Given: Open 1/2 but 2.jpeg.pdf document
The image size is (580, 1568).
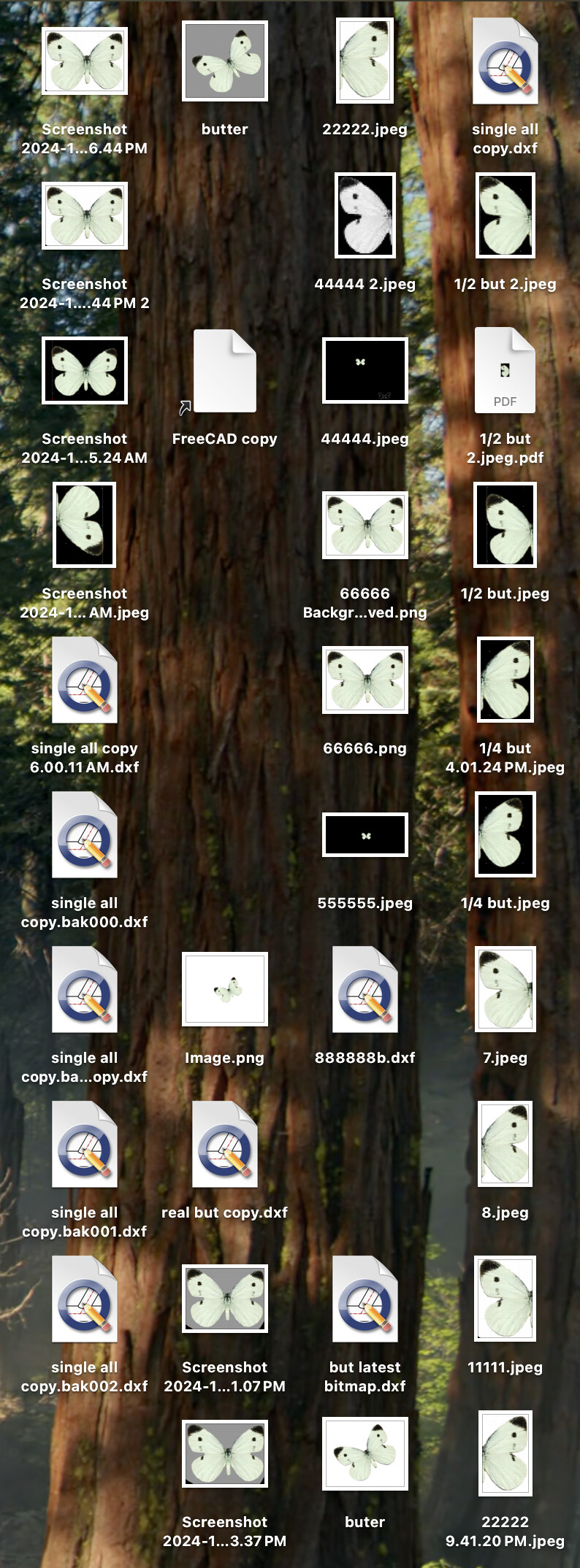Looking at the screenshot, I should pos(505,371).
